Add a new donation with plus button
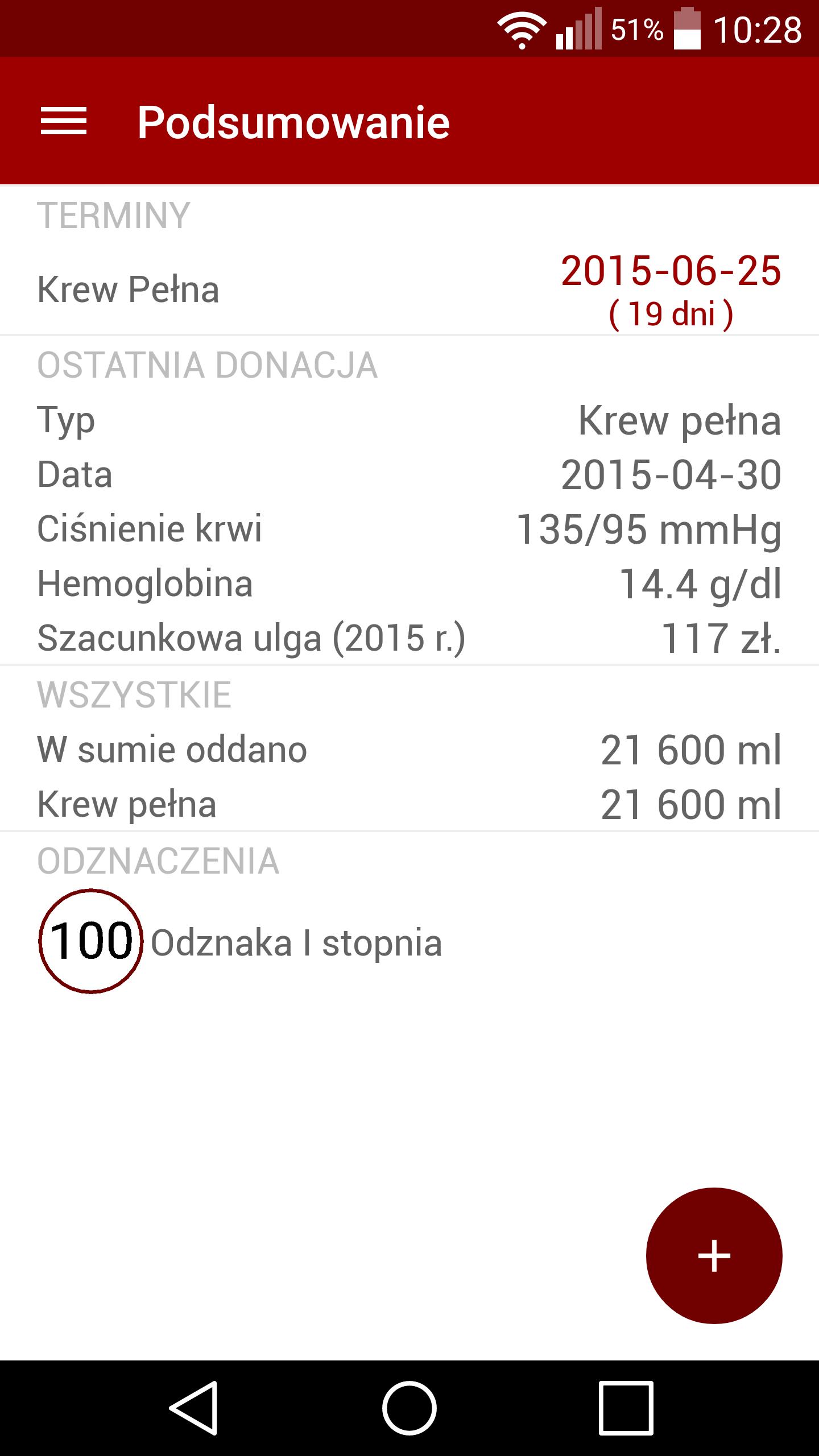This screenshot has height=1456, width=819. [x=714, y=1255]
